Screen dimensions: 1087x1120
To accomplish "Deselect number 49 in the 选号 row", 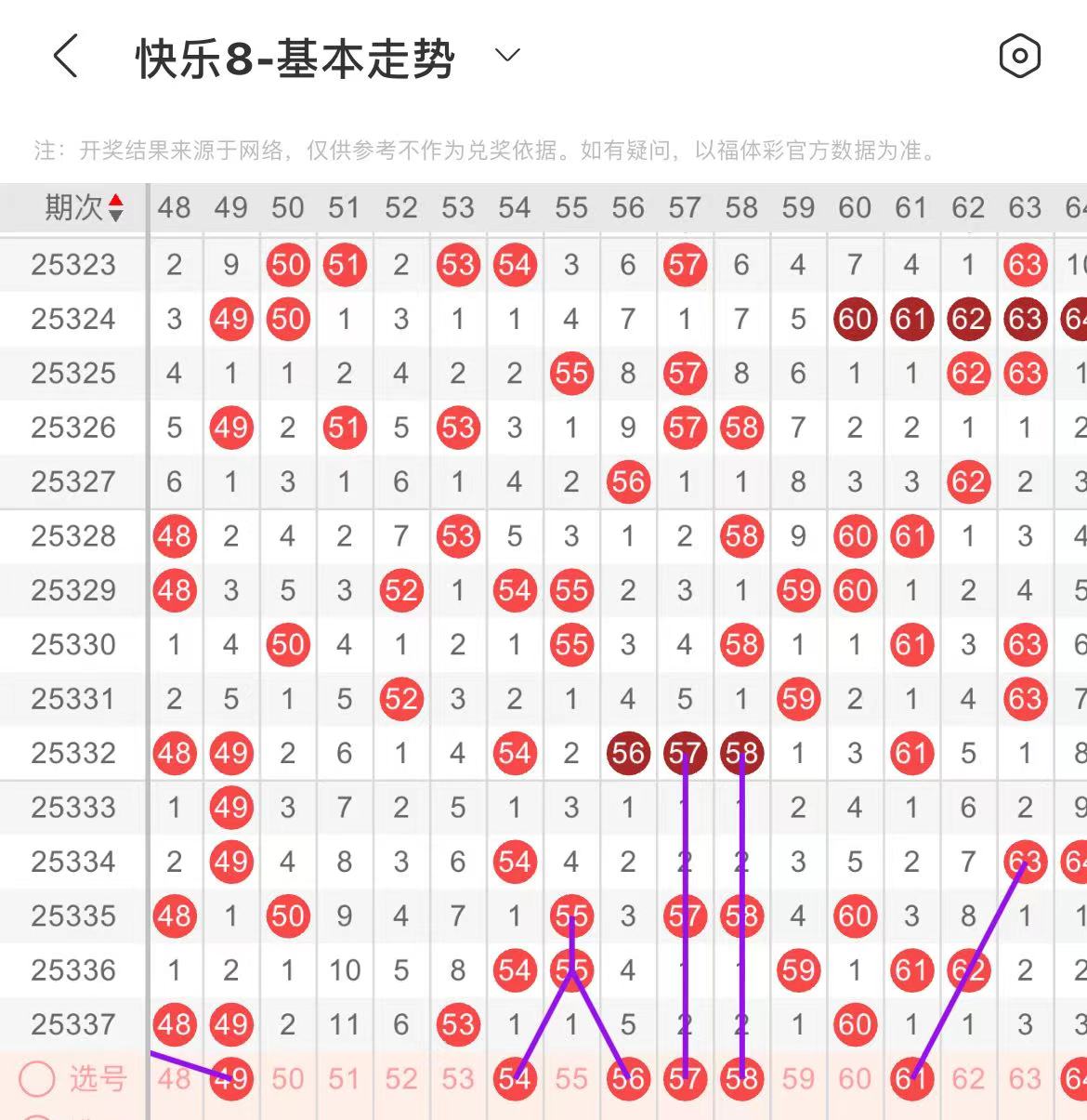I will [x=231, y=1079].
